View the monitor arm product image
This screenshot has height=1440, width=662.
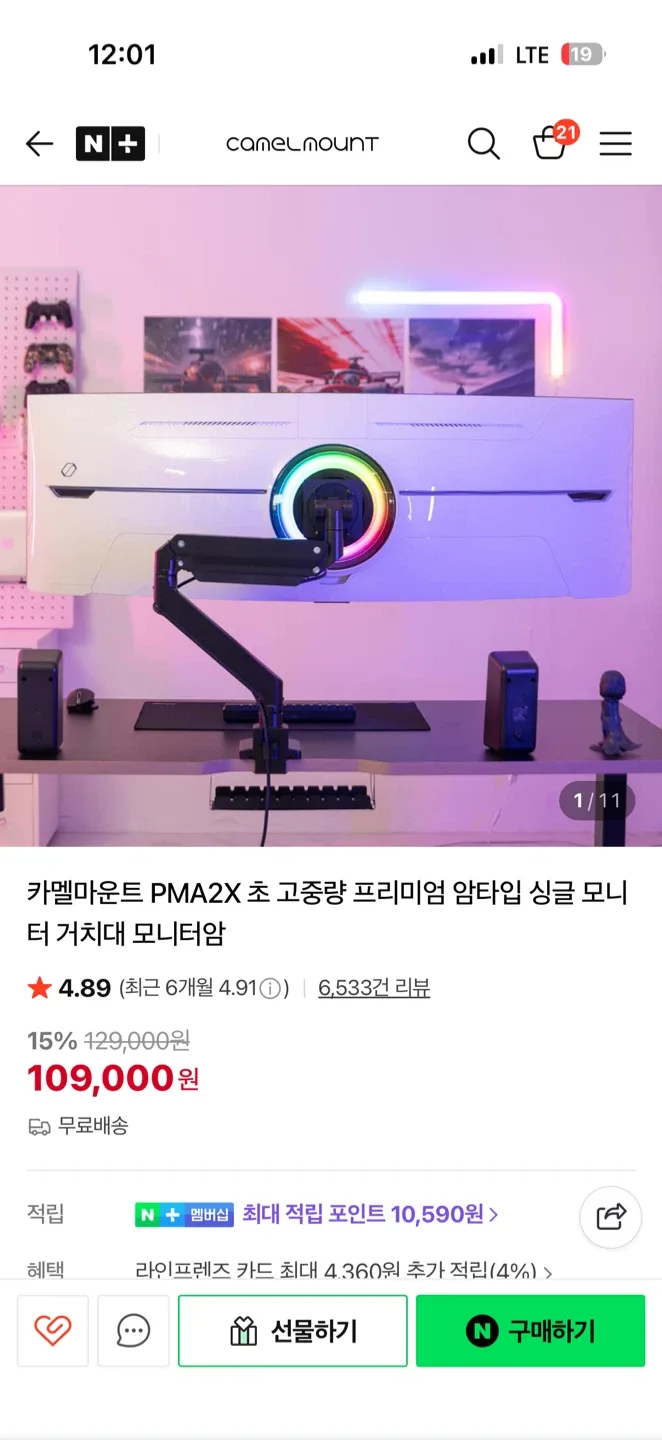pos(330,515)
